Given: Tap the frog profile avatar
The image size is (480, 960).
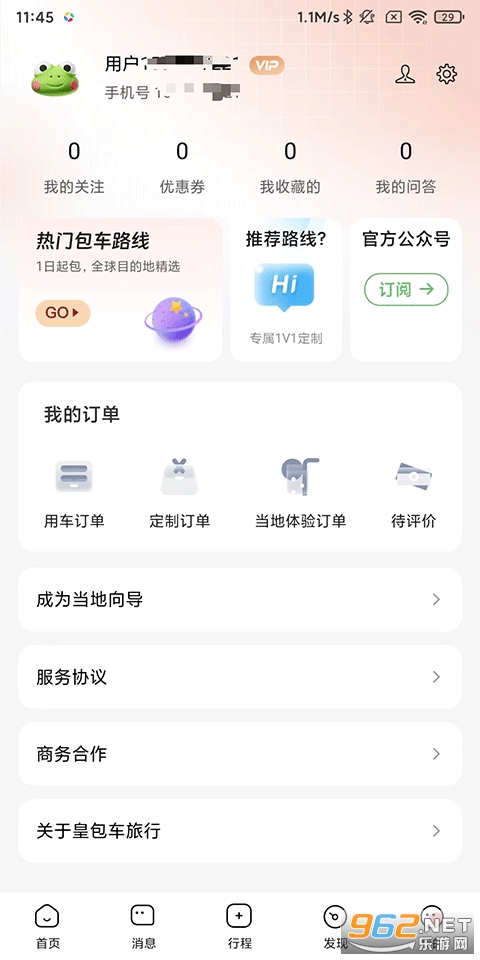Looking at the screenshot, I should pyautogui.click(x=55, y=78).
